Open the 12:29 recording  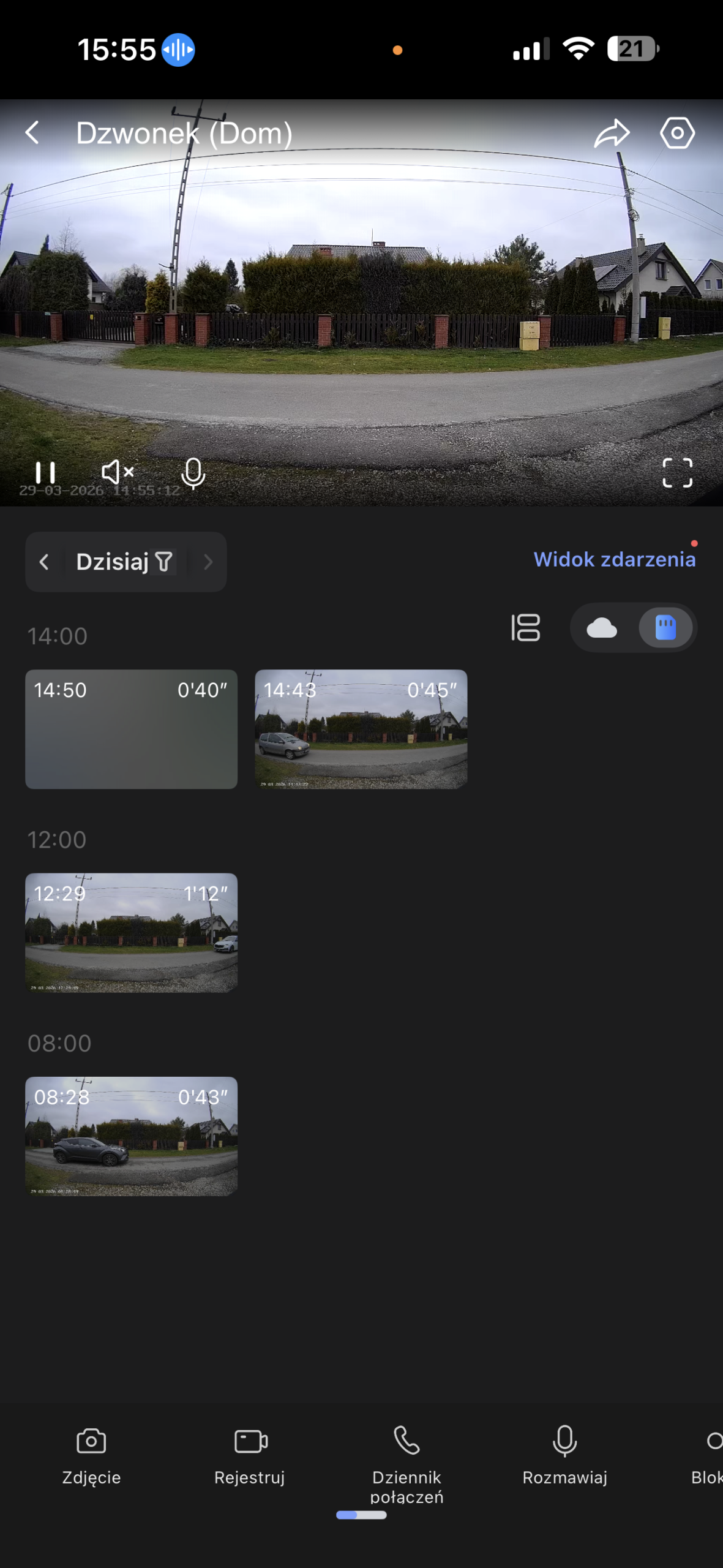131,932
